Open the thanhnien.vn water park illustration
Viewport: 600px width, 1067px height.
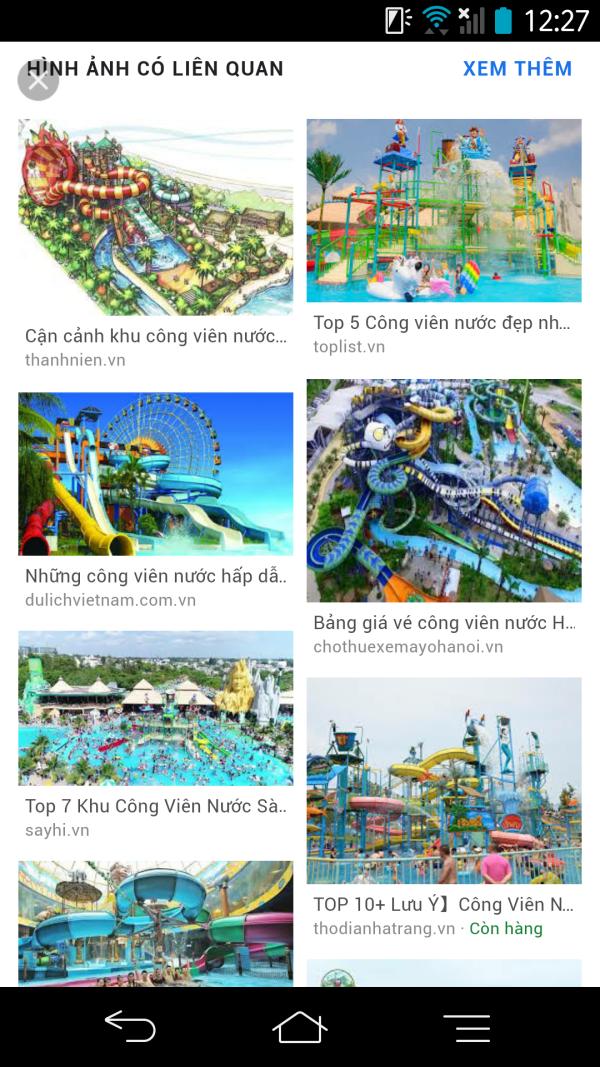pos(156,217)
